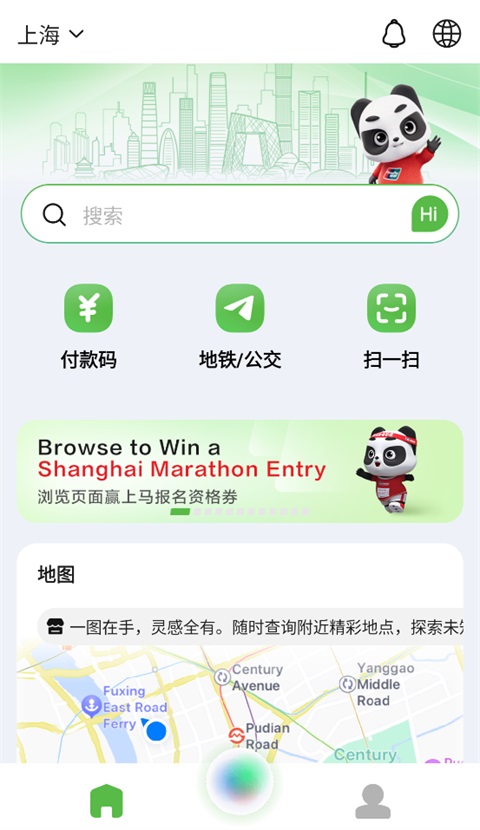The width and height of the screenshot is (480, 830).
Task: Switch to the profile tab
Action: pos(373,801)
